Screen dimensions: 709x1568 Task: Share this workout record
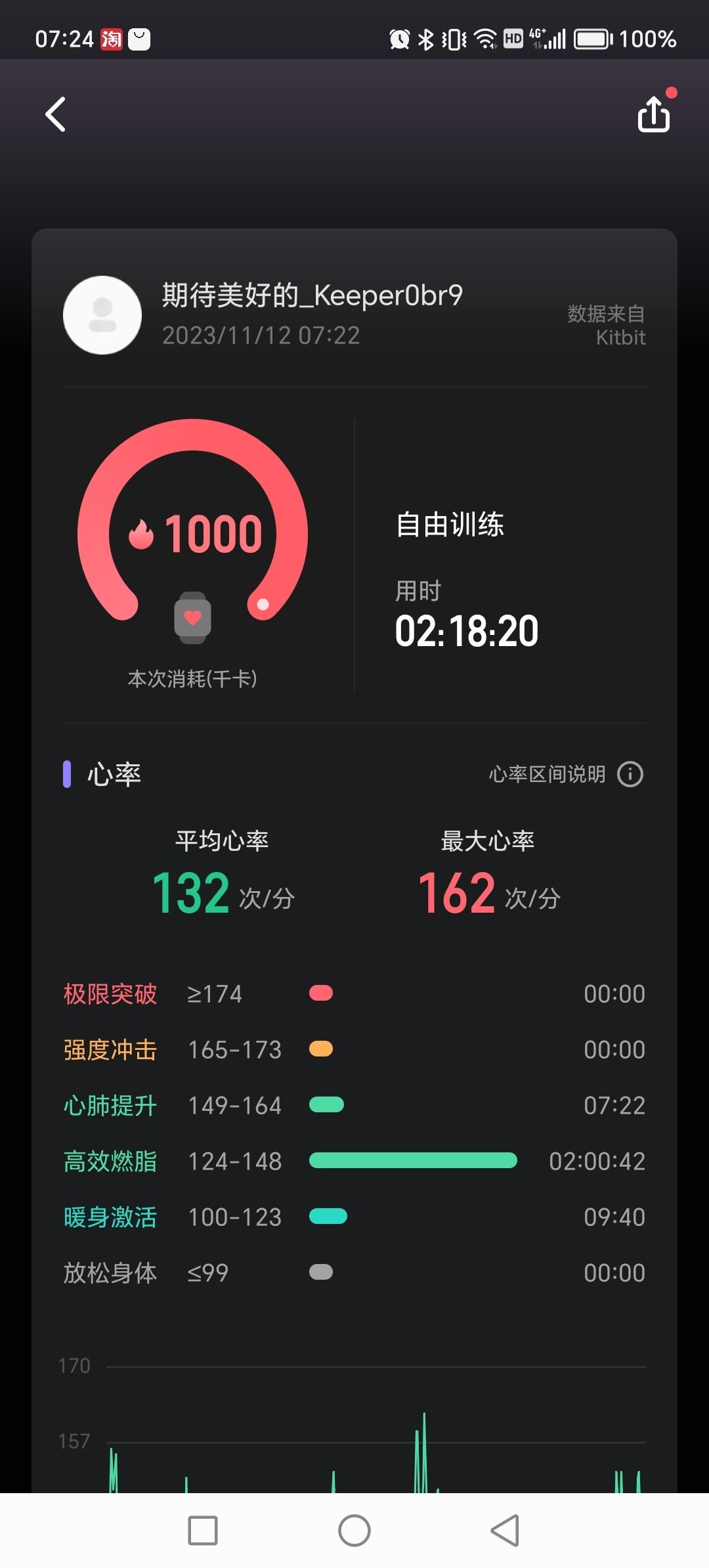[x=654, y=114]
